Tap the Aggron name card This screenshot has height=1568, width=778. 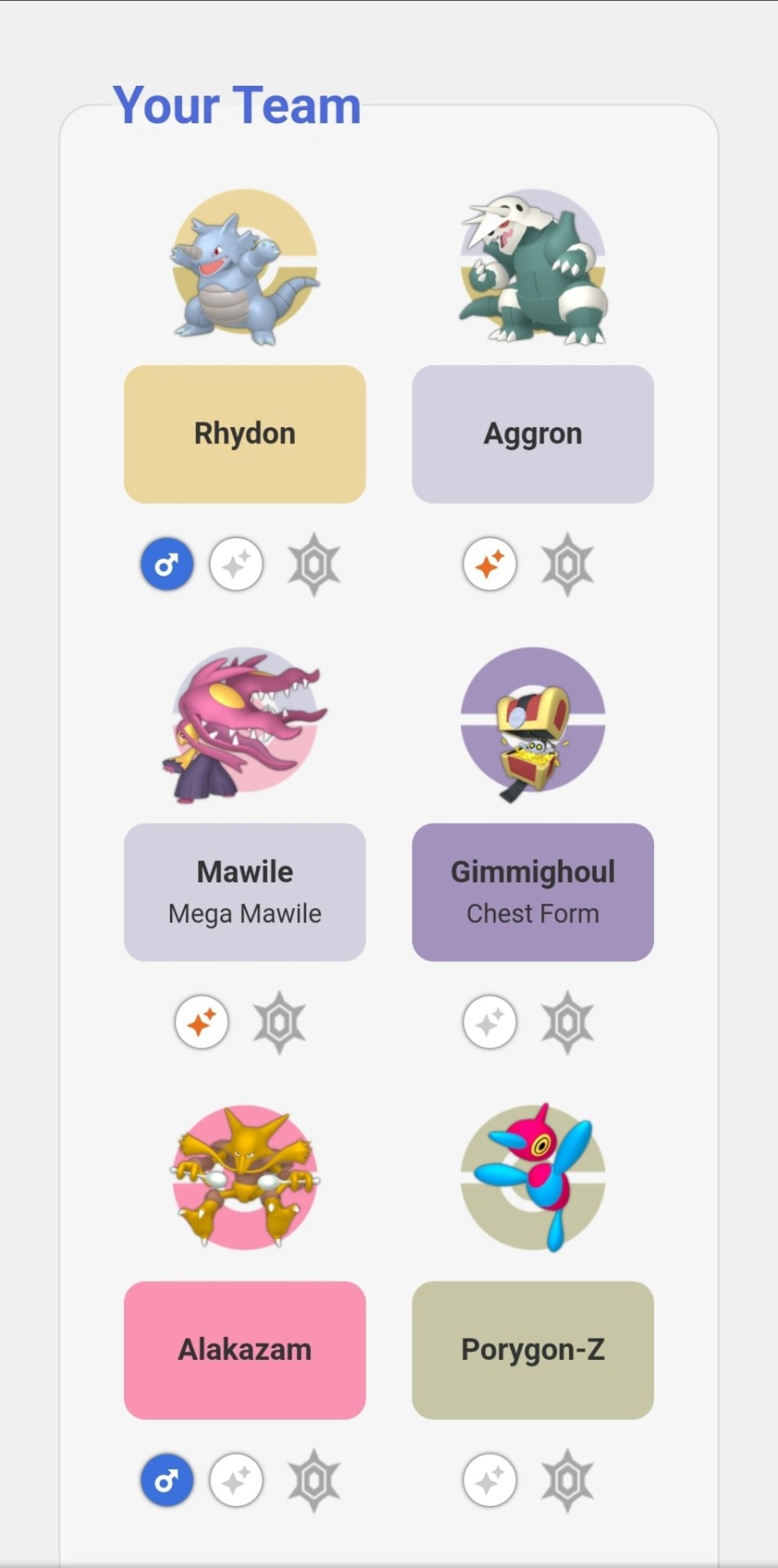(x=532, y=434)
